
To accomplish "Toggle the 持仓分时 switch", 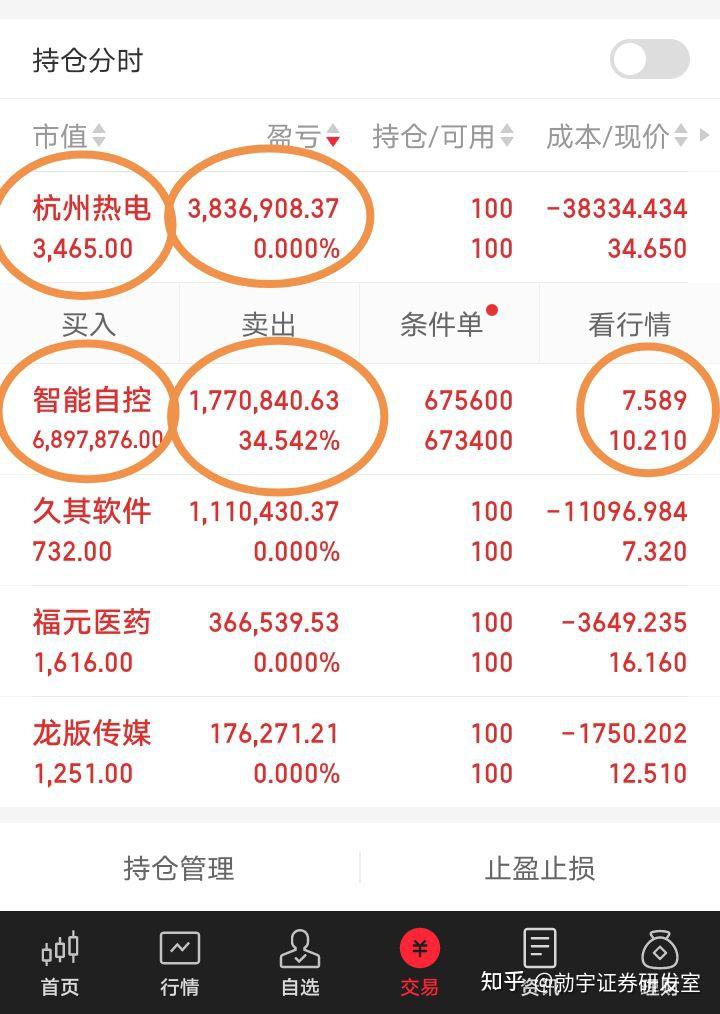I will point(650,60).
